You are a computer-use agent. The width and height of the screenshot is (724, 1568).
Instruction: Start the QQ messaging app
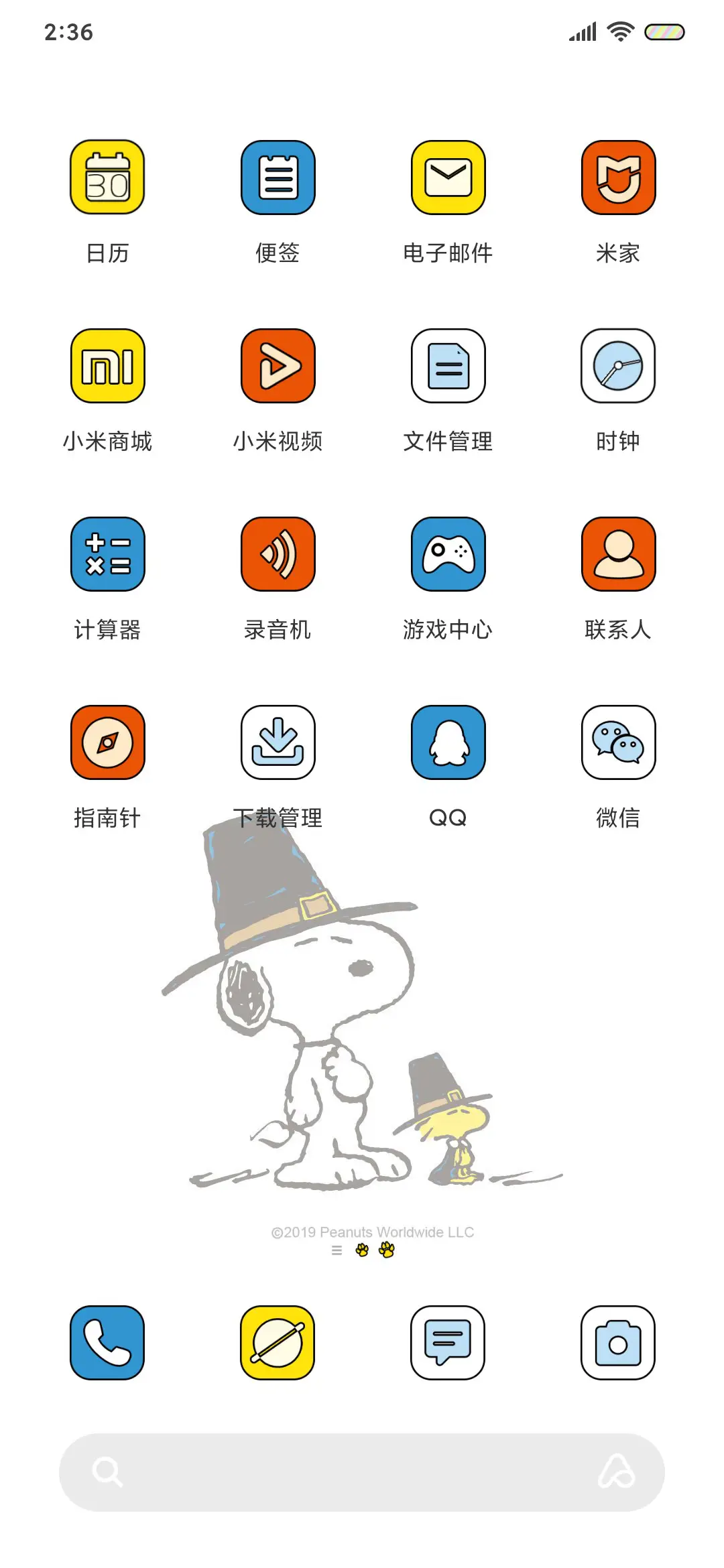point(448,744)
